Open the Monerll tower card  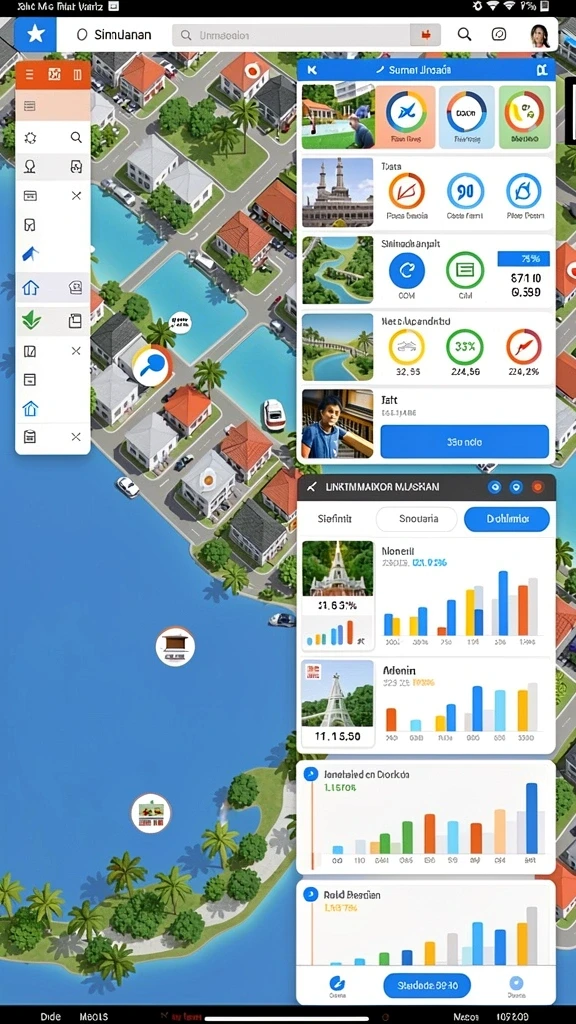click(338, 596)
